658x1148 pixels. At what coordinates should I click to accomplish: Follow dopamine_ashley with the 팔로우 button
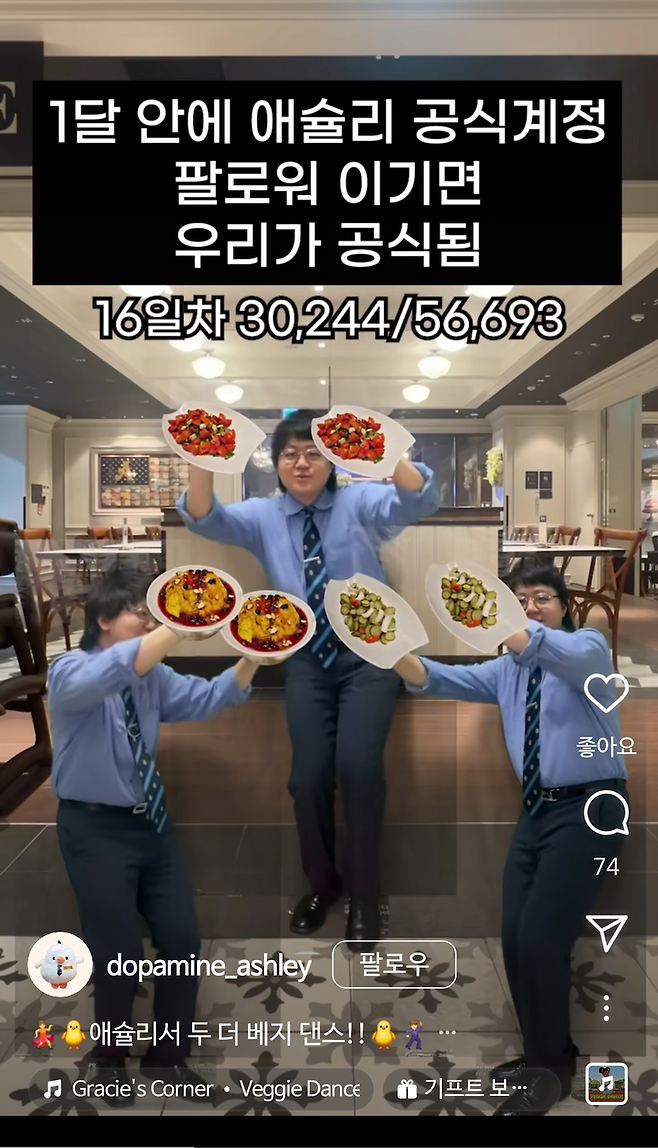(x=393, y=965)
